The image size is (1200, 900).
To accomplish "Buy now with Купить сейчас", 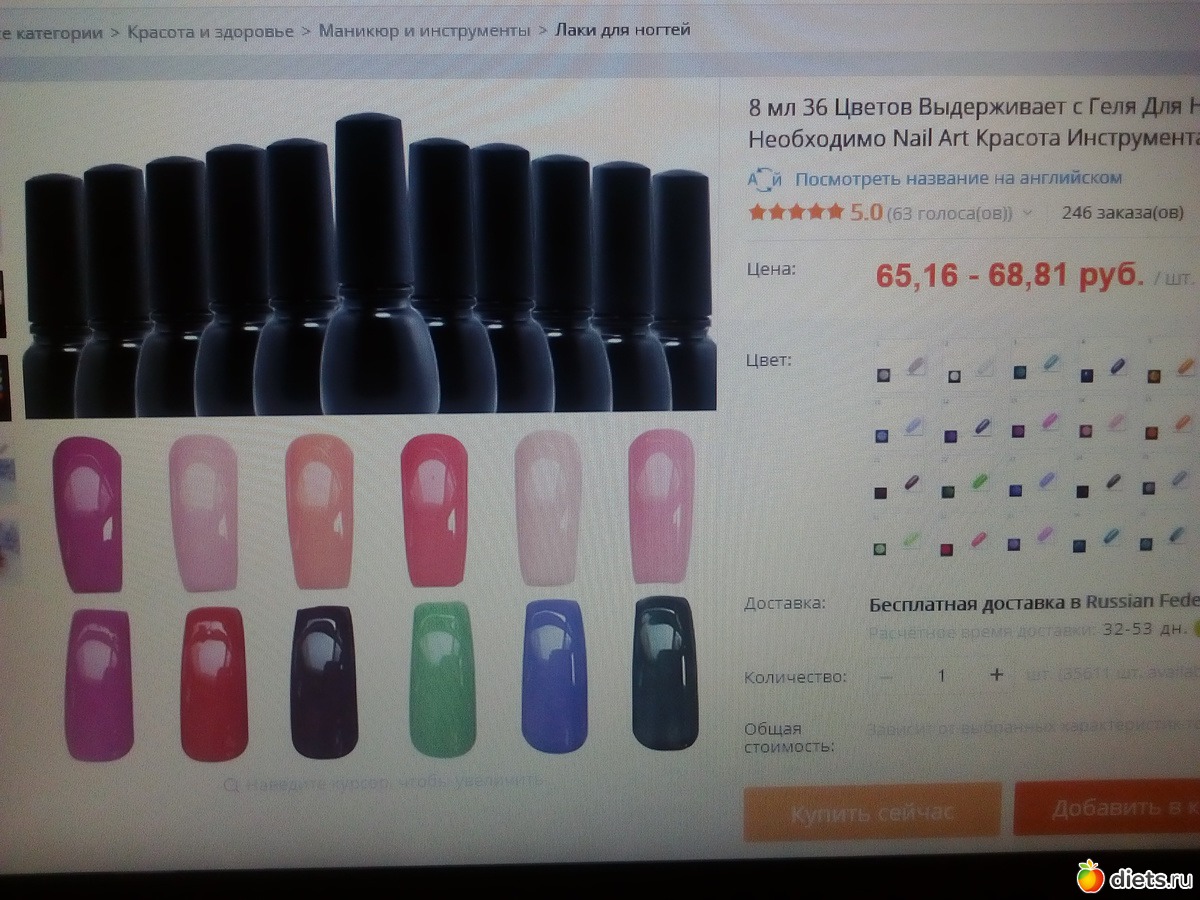I will pos(871,812).
